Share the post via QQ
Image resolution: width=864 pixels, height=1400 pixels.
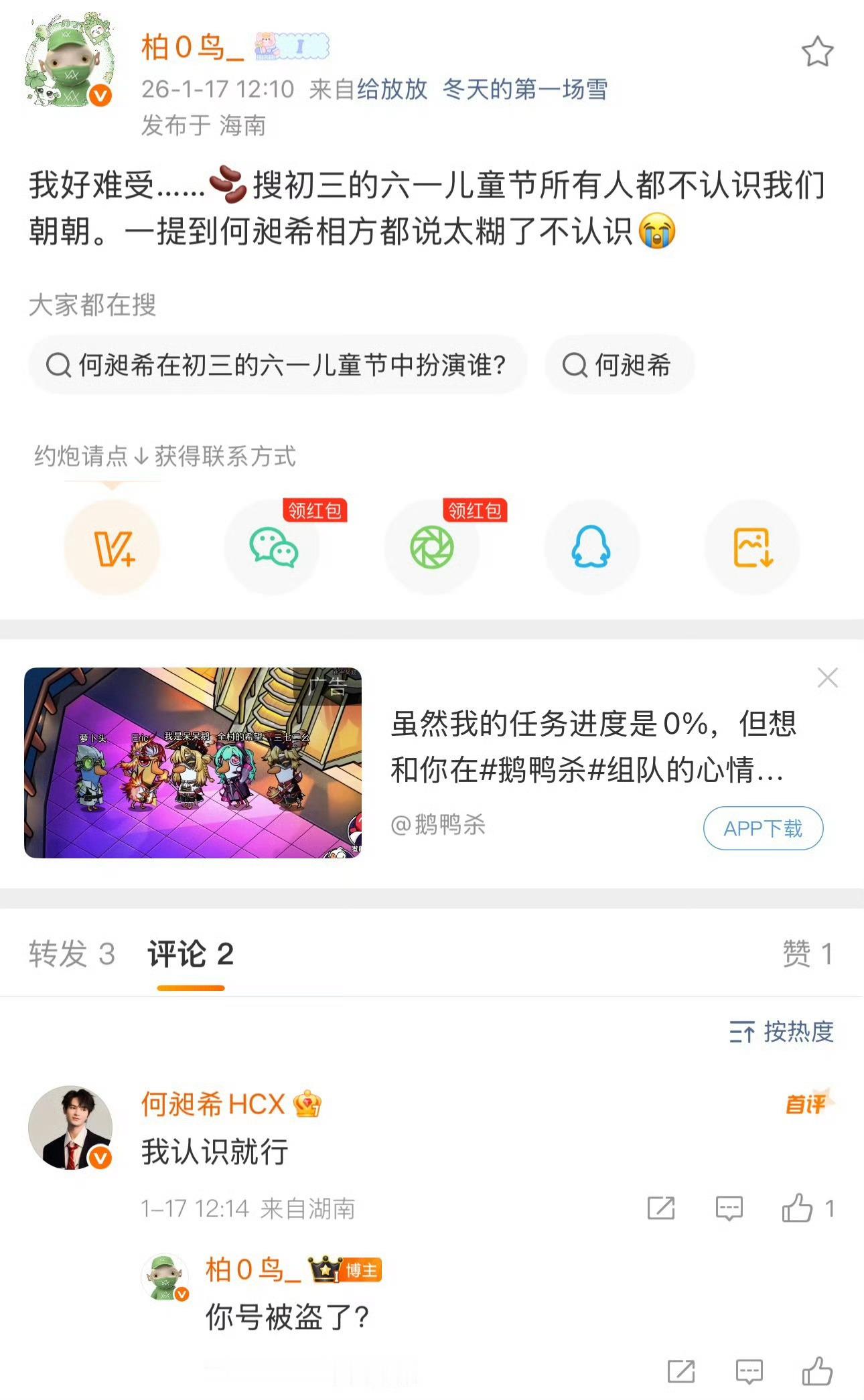click(592, 547)
